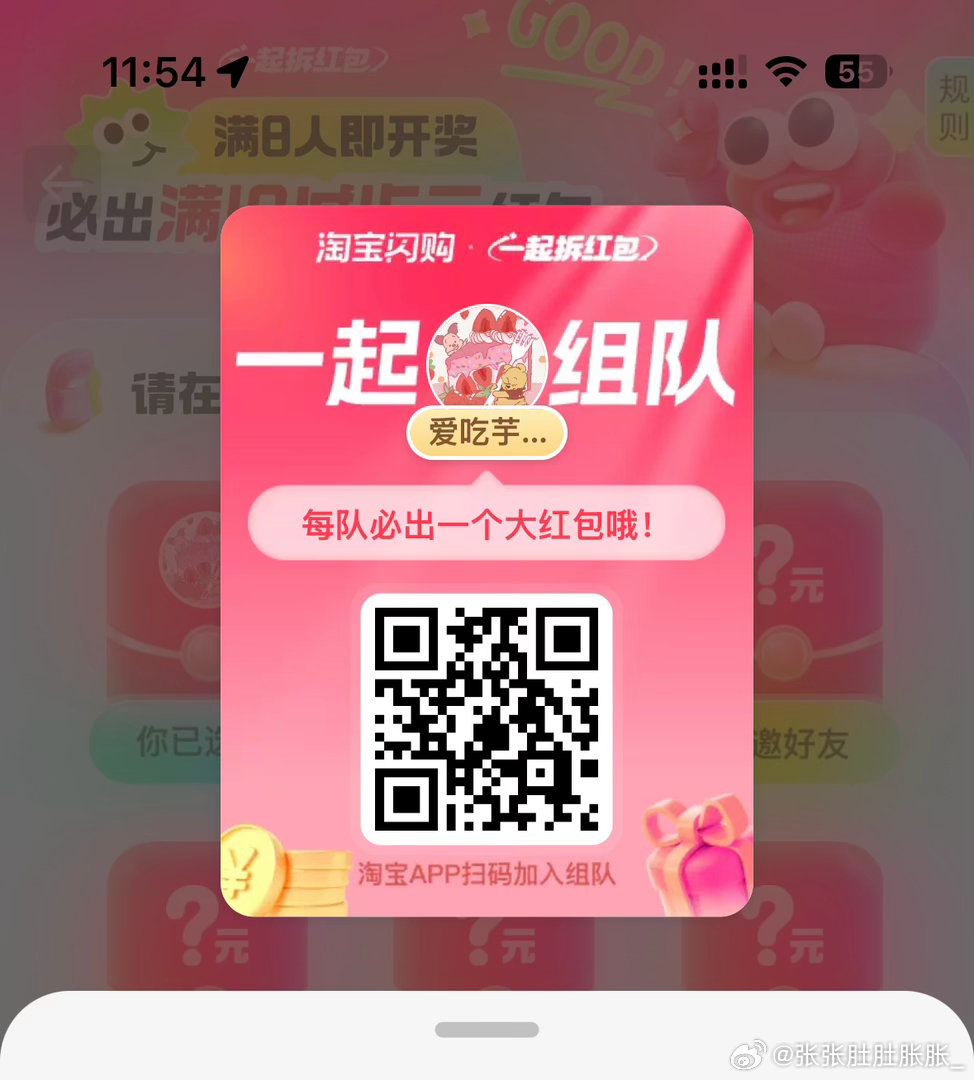Open the 规则 rules button
This screenshot has width=974, height=1080.
[x=951, y=106]
